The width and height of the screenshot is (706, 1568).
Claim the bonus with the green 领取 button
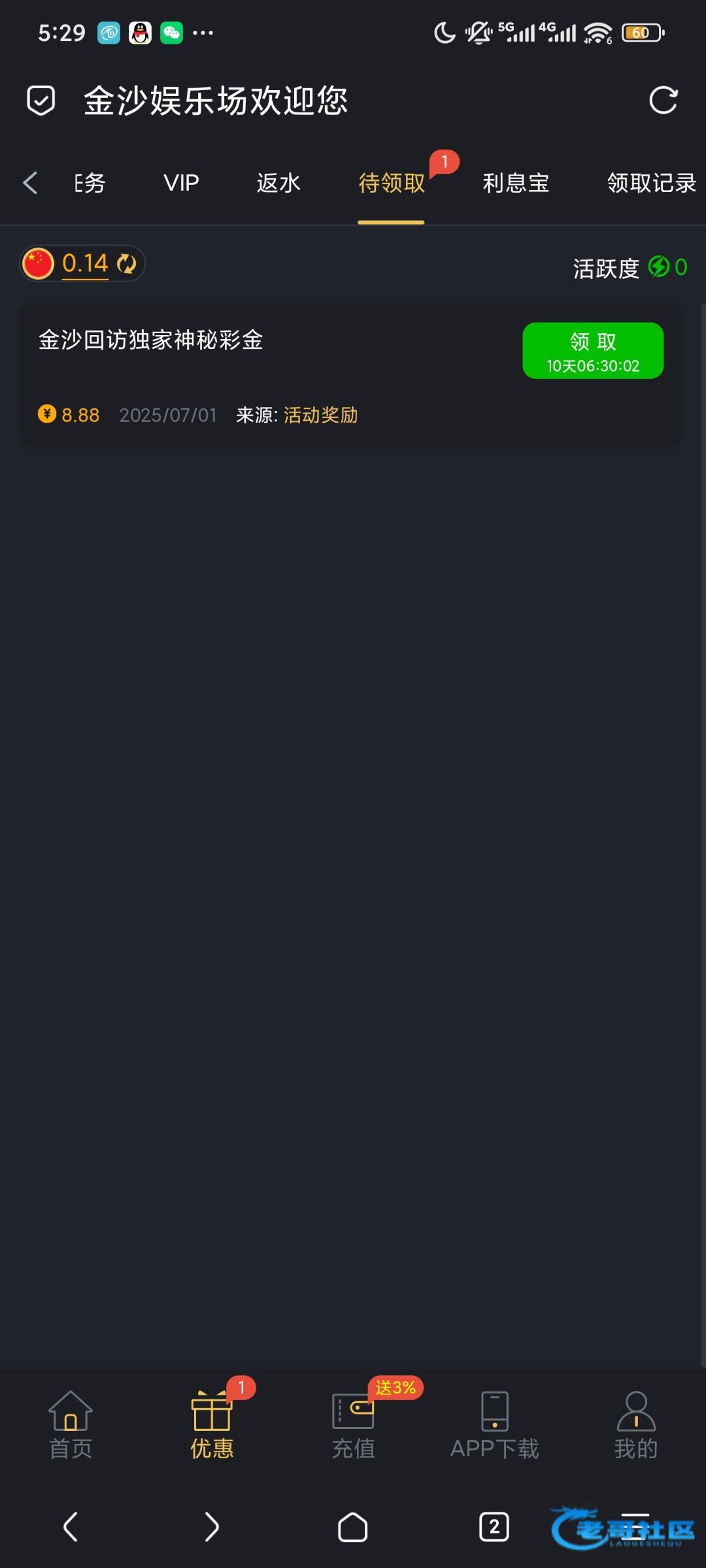pyautogui.click(x=593, y=351)
